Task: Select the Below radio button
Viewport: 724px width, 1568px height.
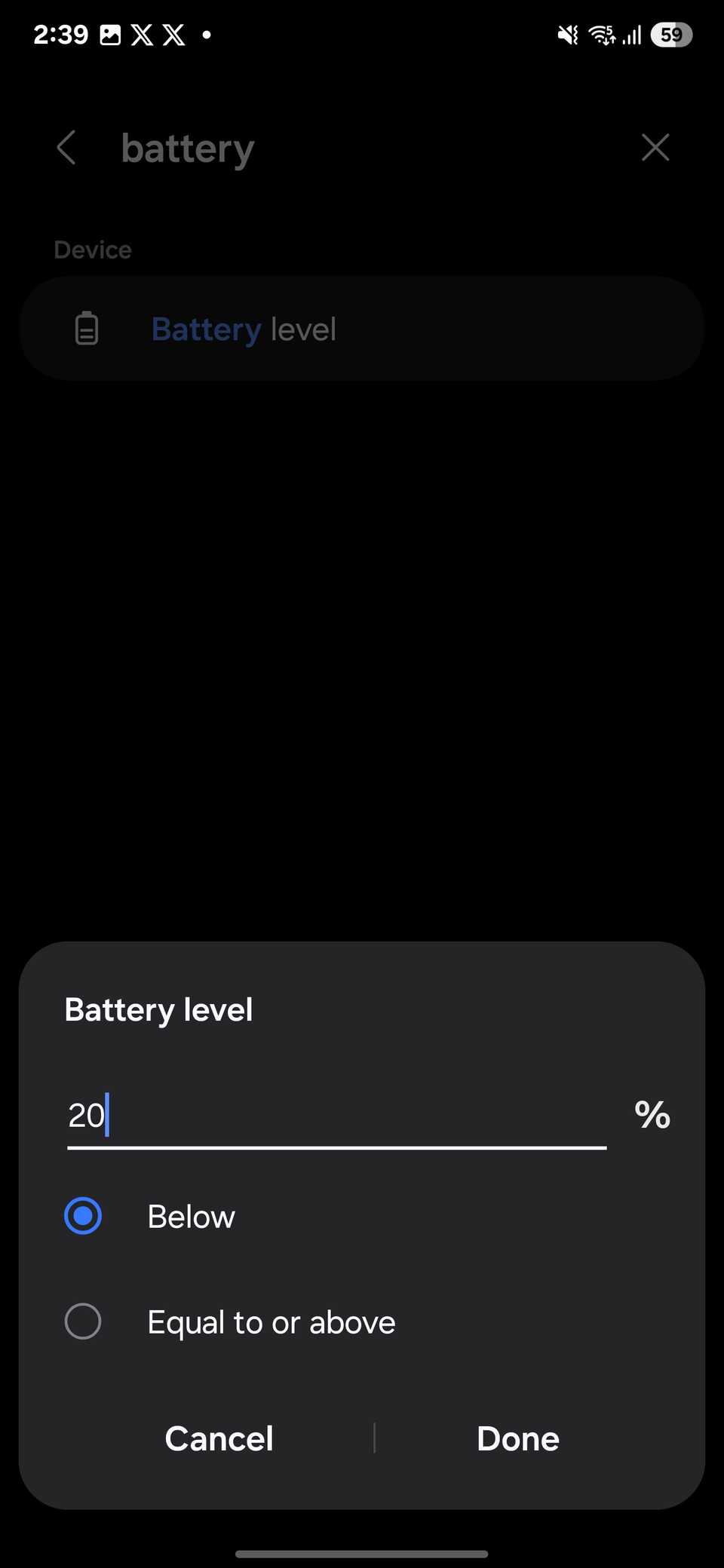Action: click(x=83, y=1215)
